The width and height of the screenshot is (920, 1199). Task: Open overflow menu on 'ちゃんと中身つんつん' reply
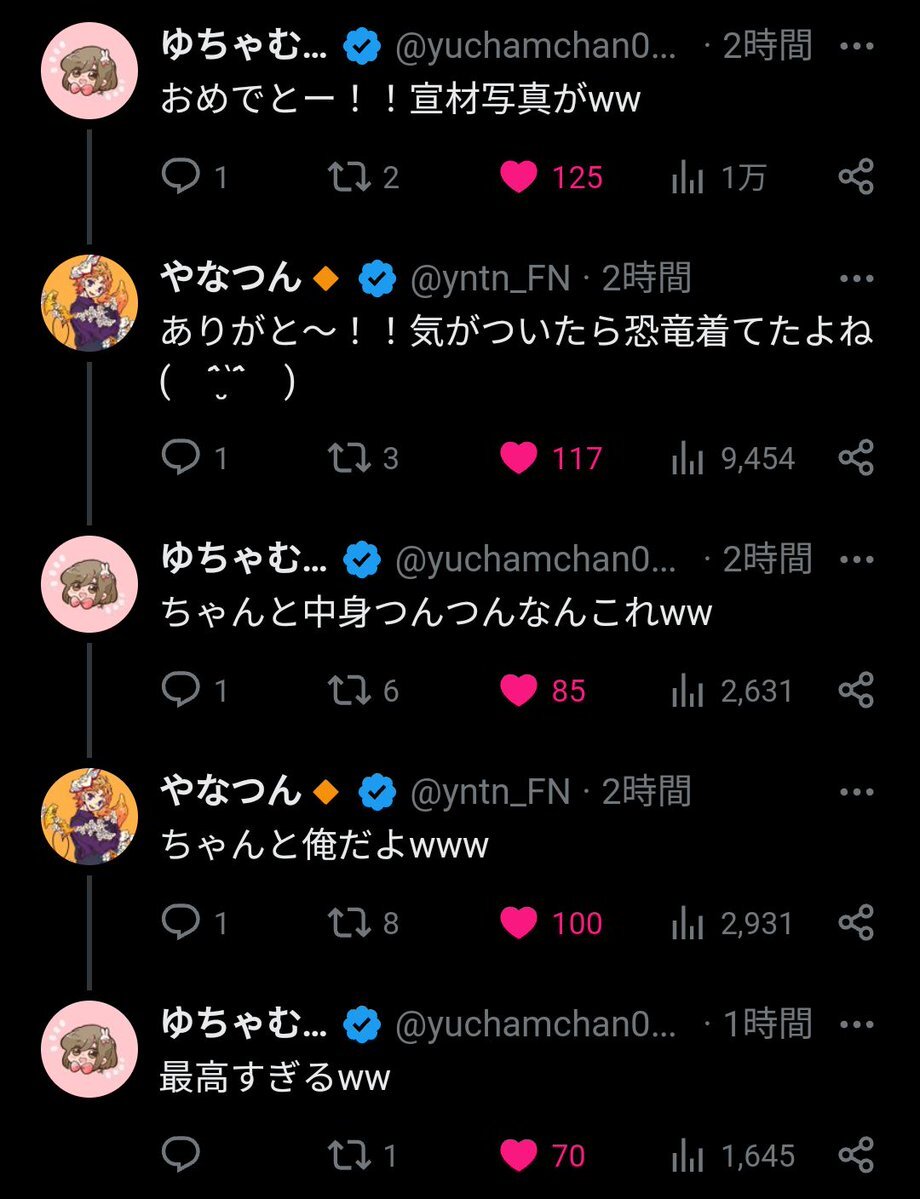(x=857, y=559)
